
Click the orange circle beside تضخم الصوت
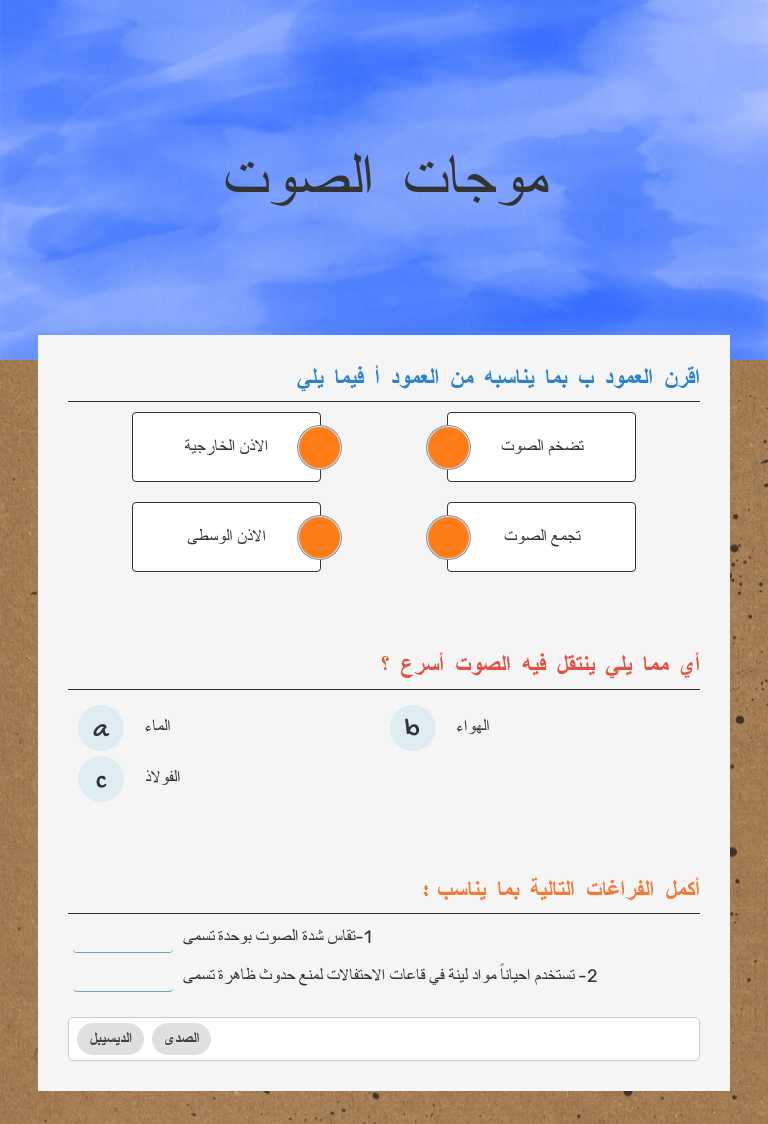point(448,447)
